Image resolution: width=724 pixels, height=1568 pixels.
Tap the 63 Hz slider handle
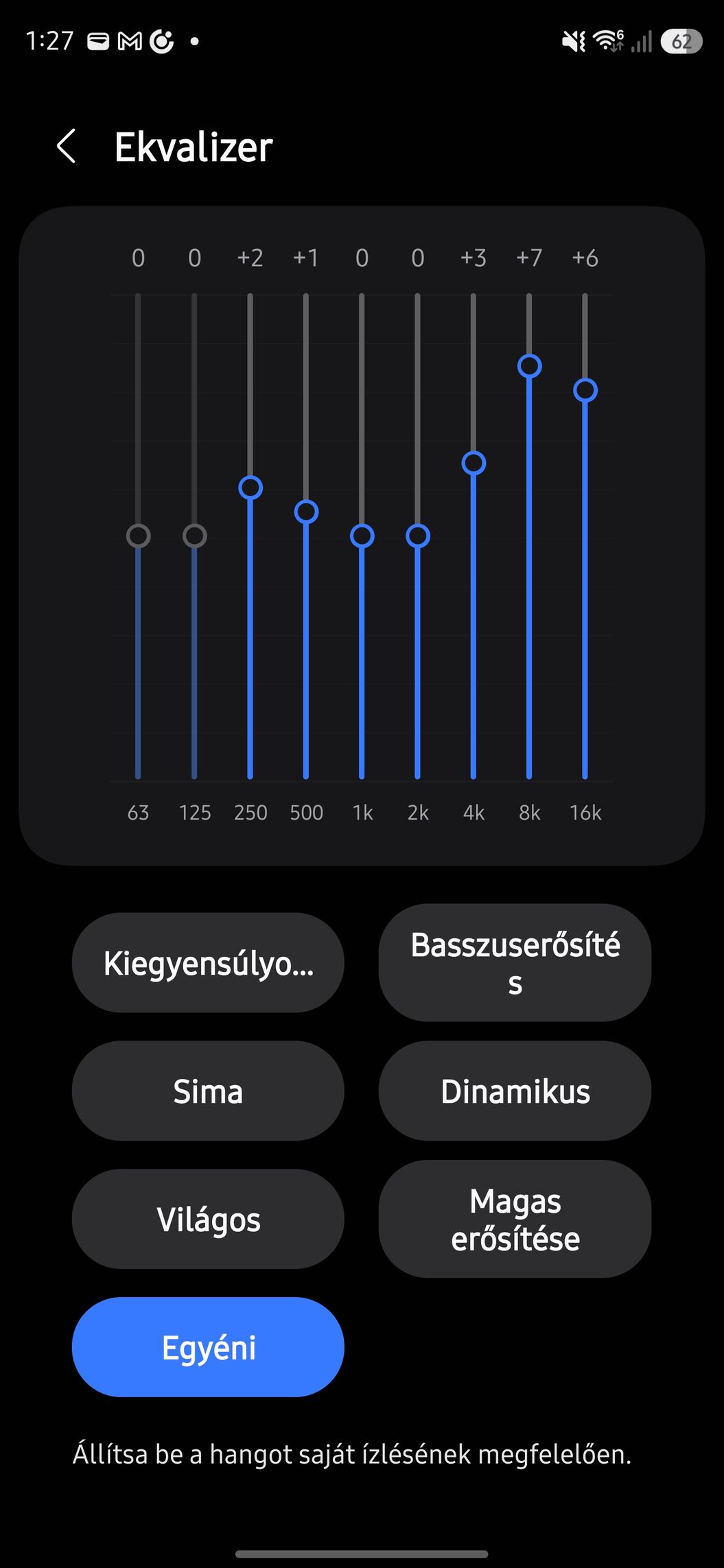[x=139, y=536]
